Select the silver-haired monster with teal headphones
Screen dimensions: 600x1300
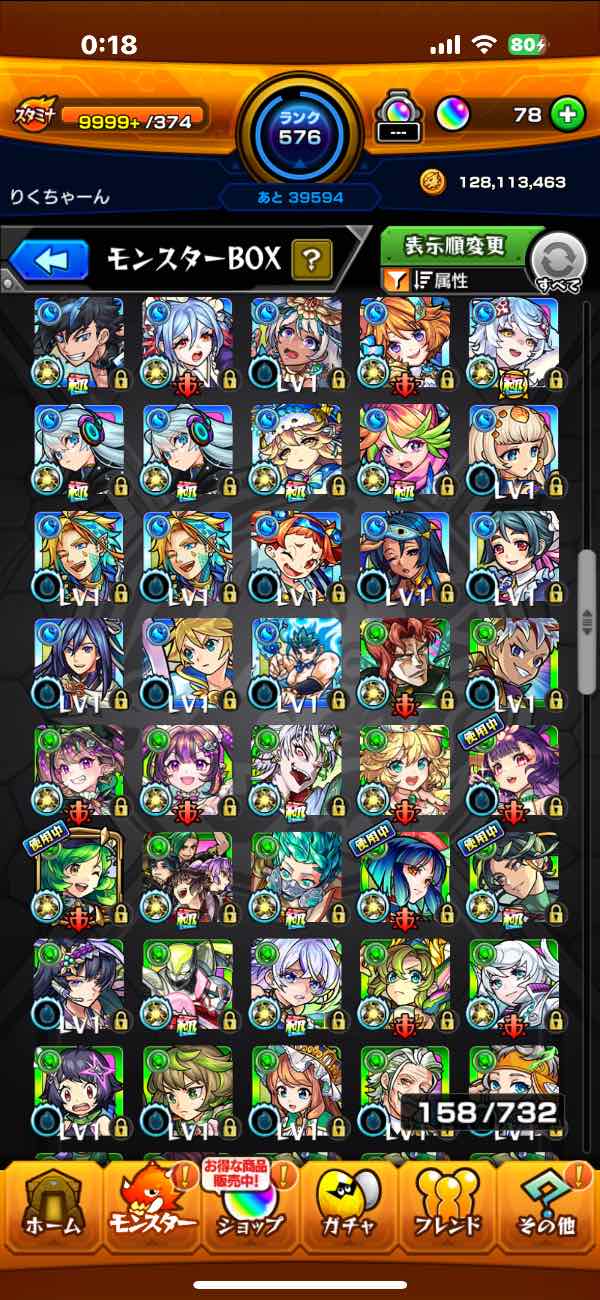pos(78,449)
